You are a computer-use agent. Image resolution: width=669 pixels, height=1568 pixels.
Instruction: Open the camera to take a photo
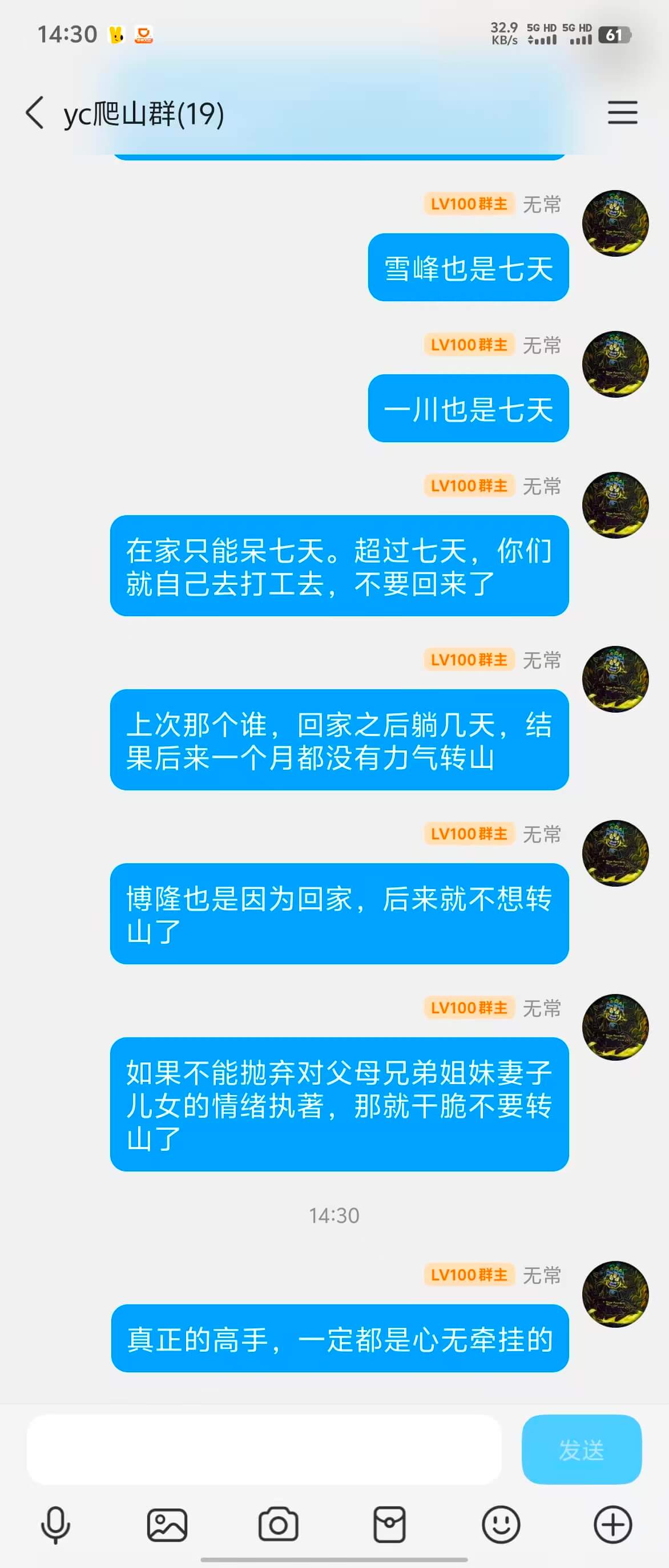278,1525
